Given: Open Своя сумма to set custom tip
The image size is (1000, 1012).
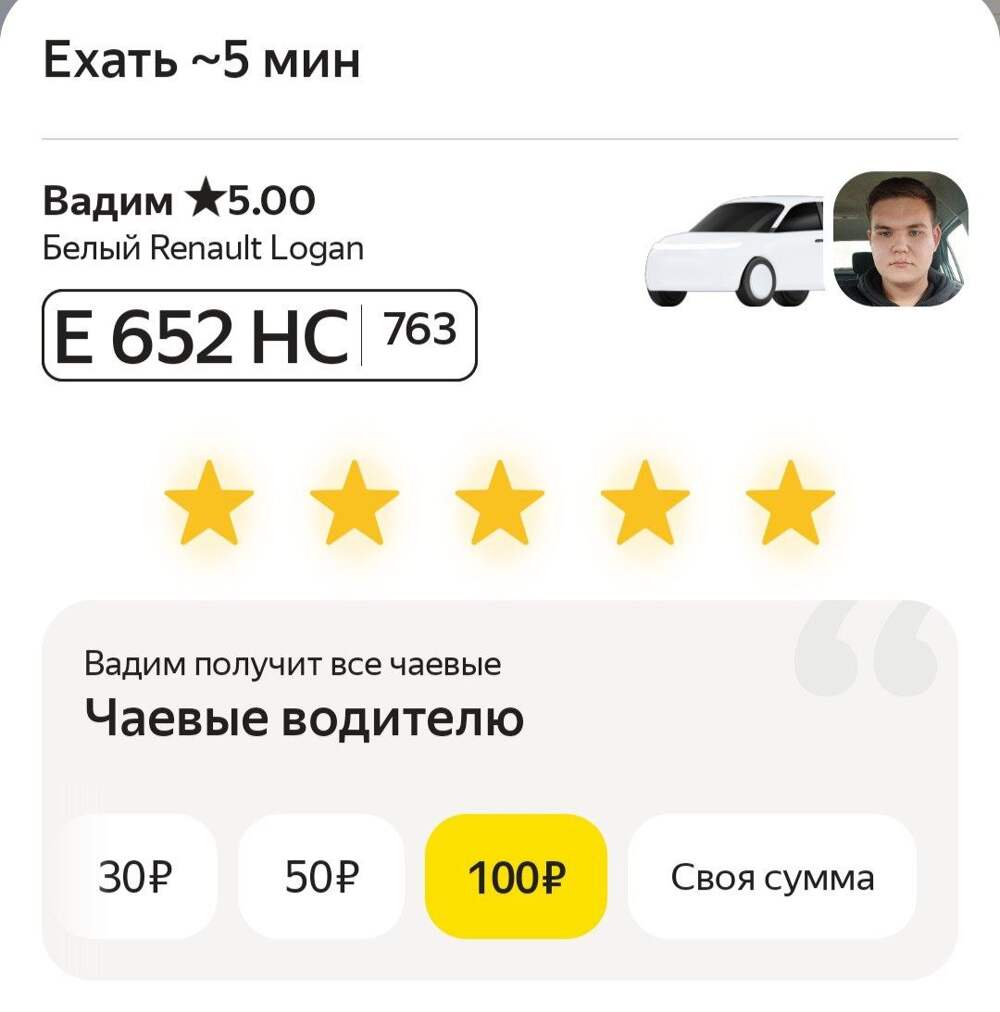Looking at the screenshot, I should [772, 878].
